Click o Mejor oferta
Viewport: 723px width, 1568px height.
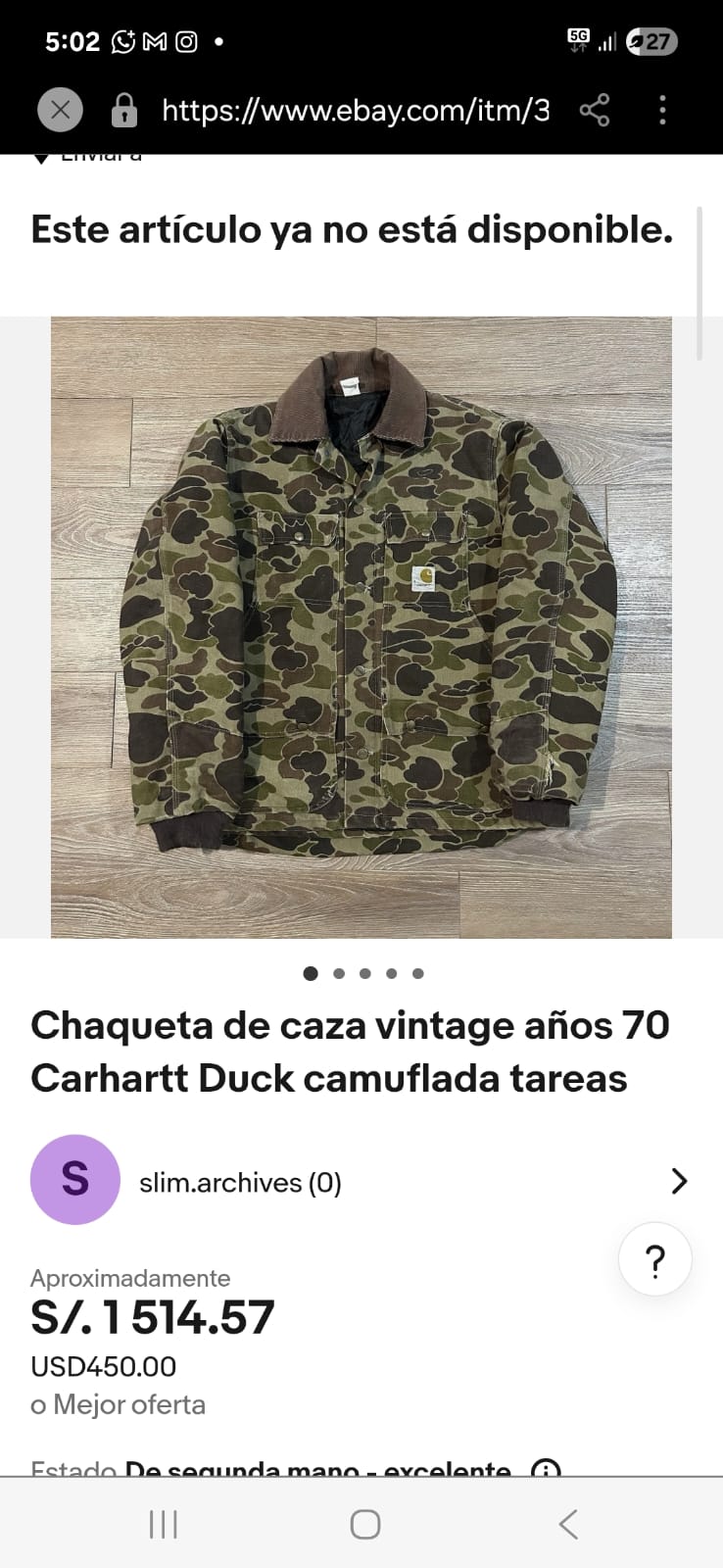(118, 1404)
